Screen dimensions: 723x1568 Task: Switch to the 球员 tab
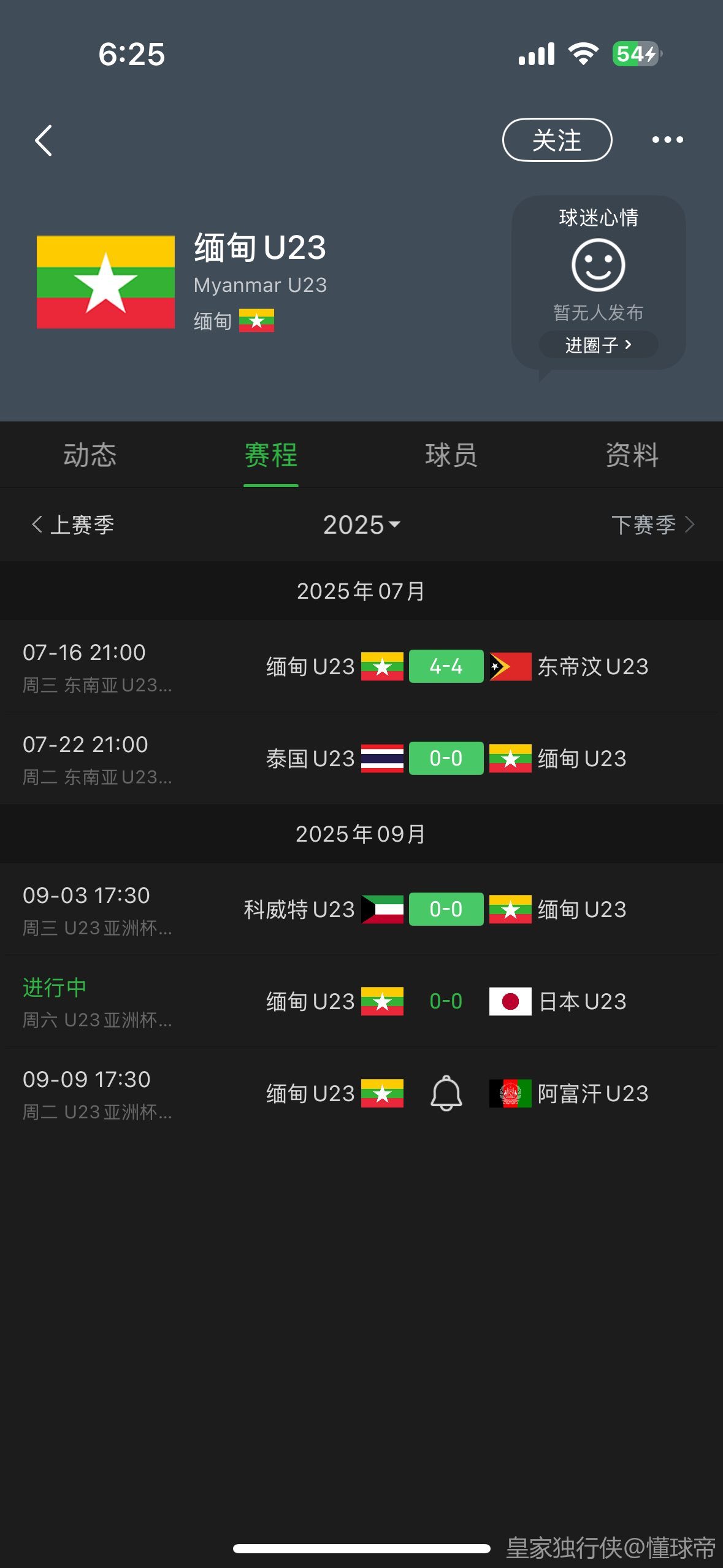pos(451,455)
